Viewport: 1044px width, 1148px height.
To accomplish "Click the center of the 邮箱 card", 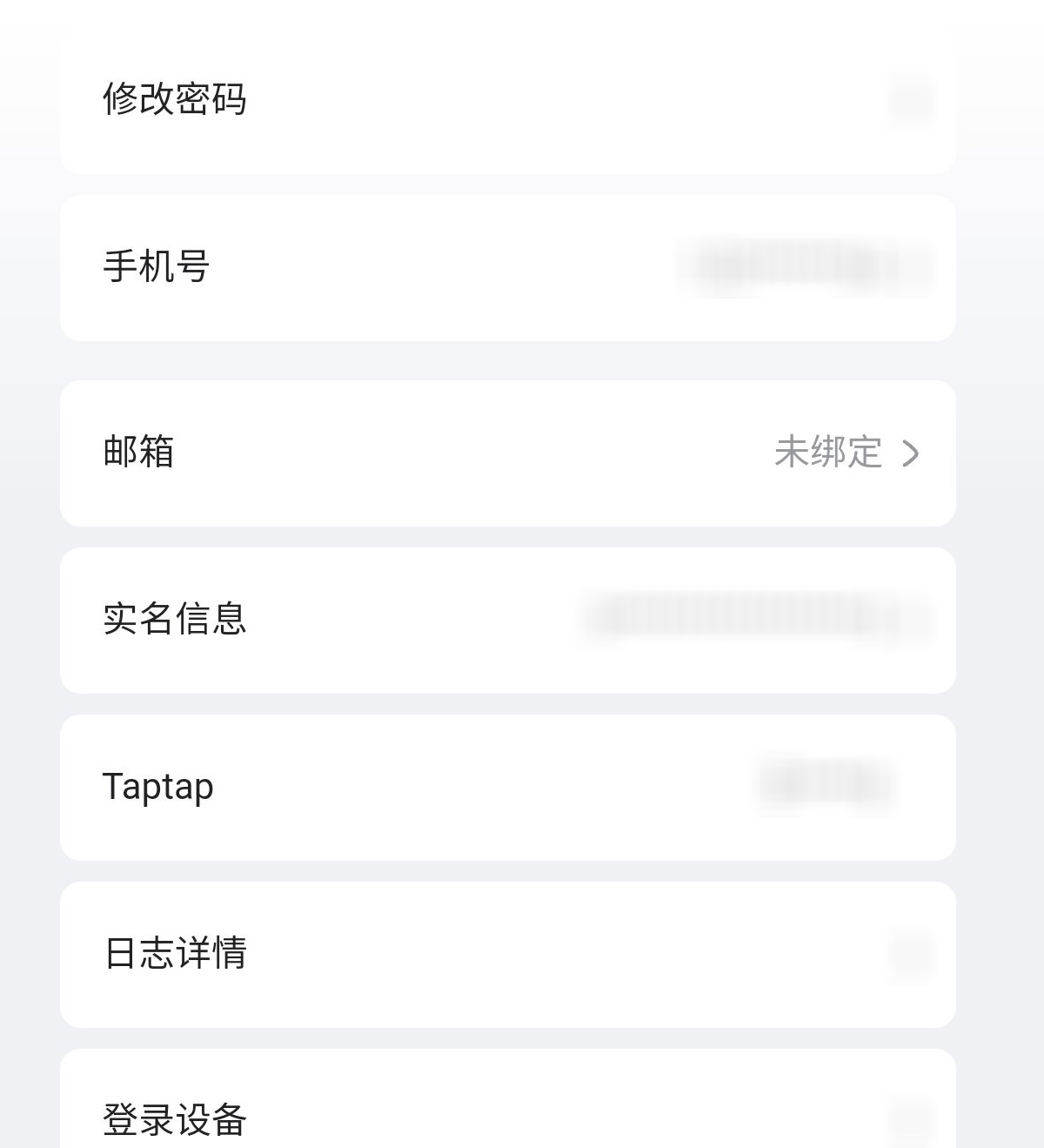I will coord(507,450).
